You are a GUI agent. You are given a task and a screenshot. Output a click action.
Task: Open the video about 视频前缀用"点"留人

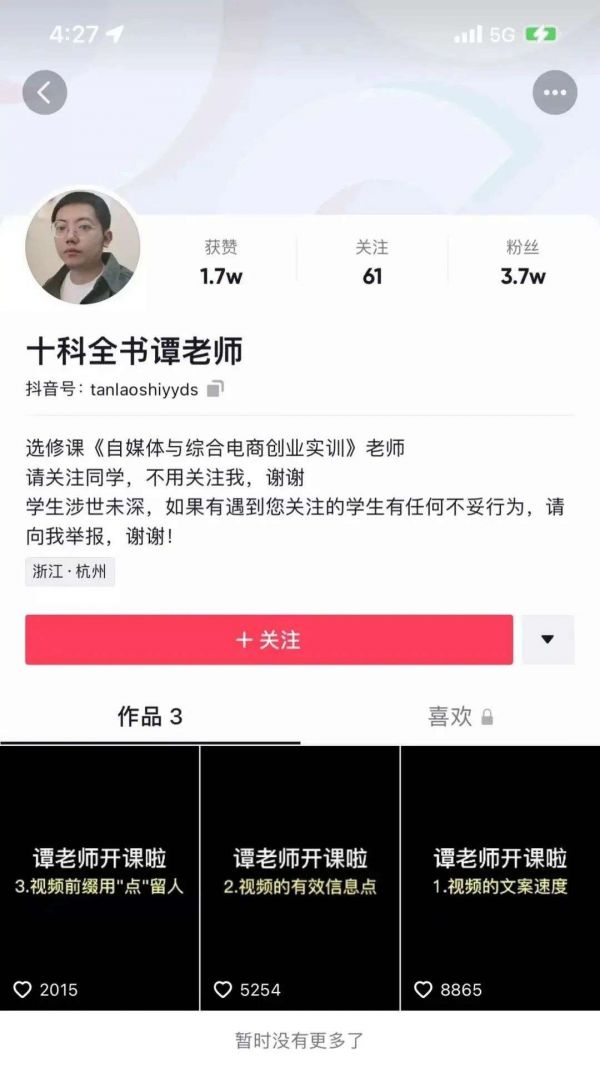point(100,877)
